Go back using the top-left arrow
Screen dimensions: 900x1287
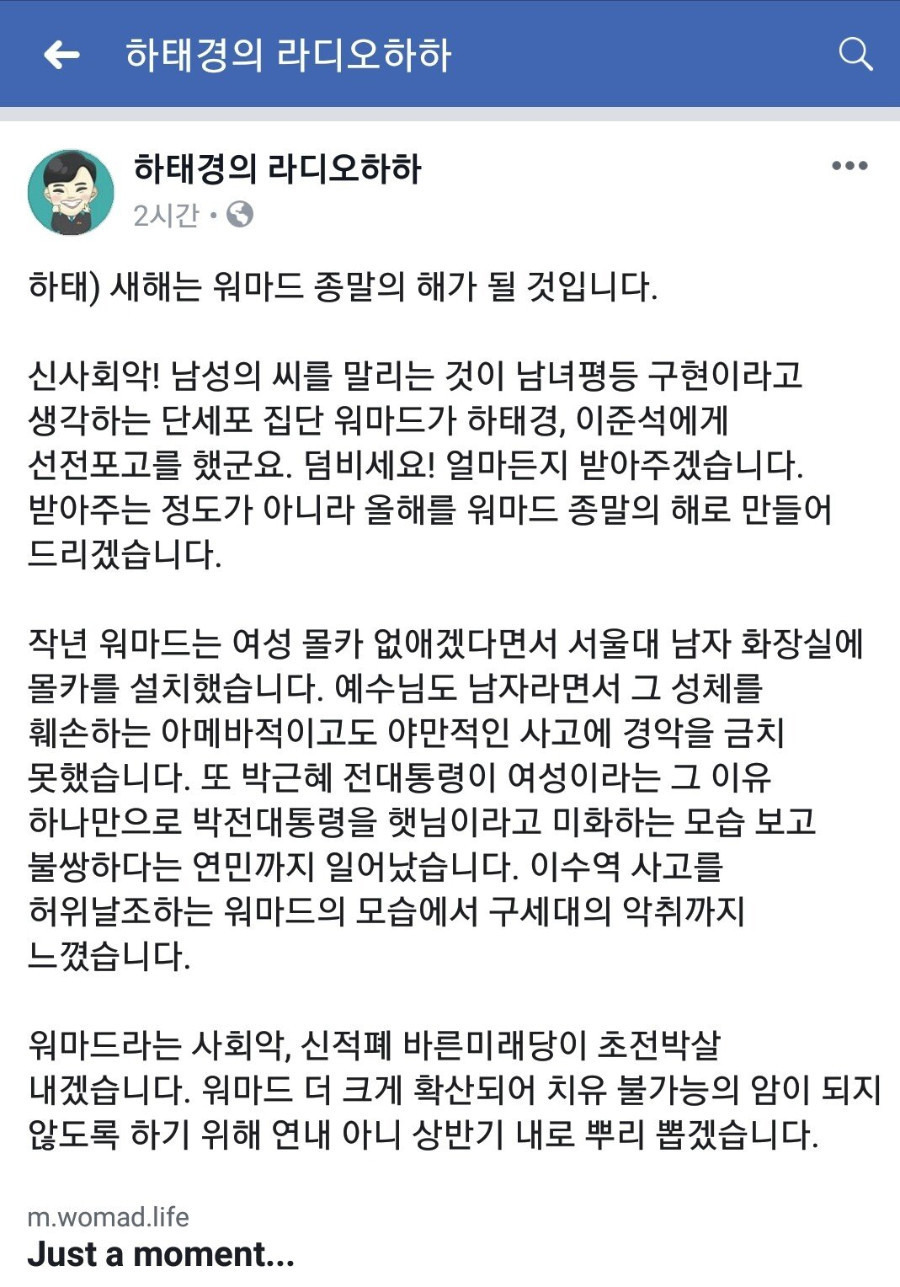(x=61, y=54)
